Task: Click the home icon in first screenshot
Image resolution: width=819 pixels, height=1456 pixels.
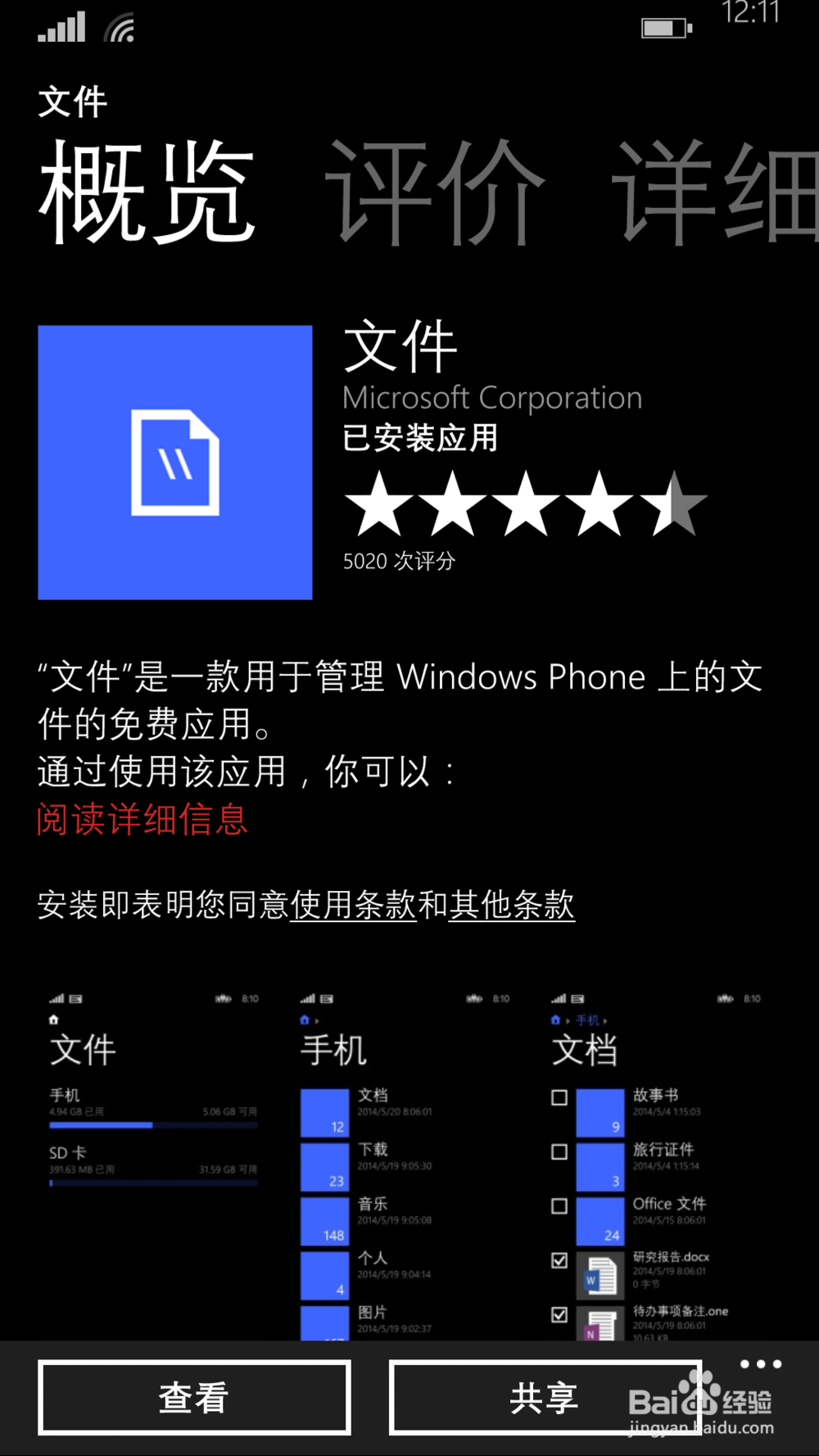Action: tap(54, 1020)
